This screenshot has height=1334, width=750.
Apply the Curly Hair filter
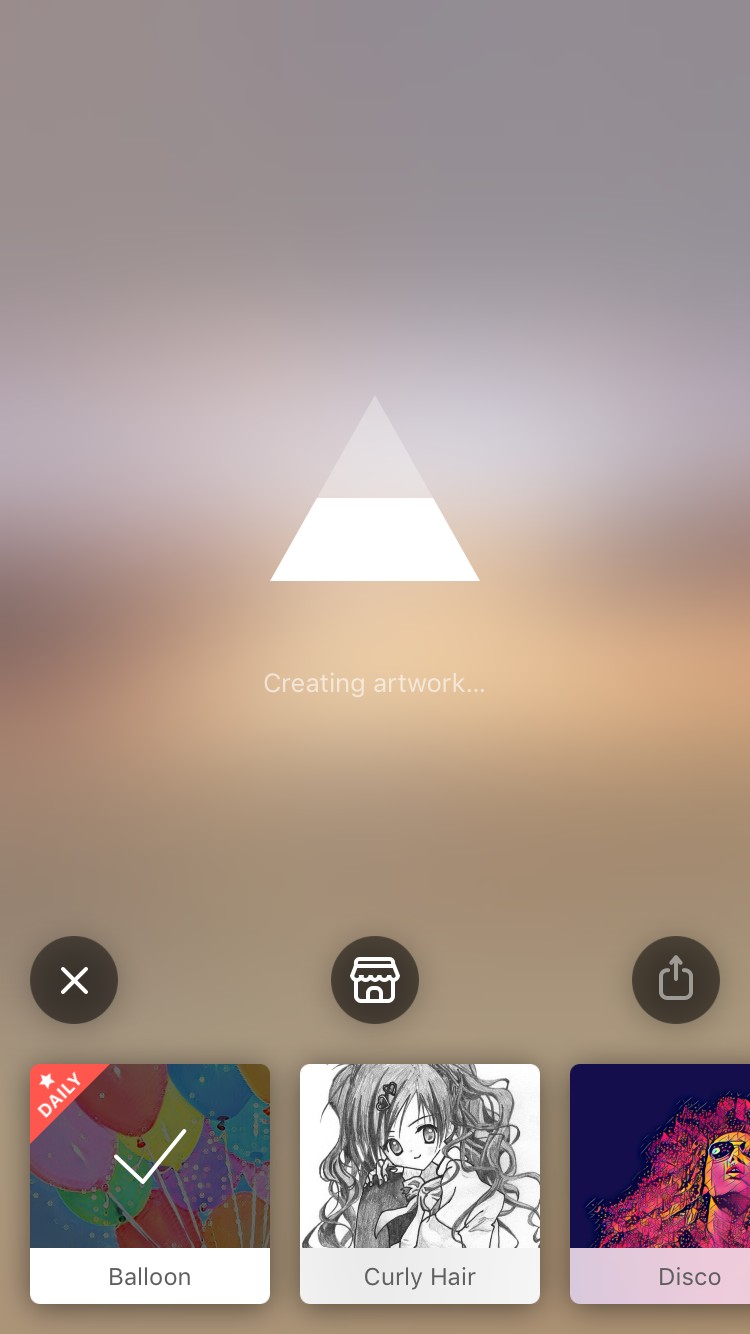420,1184
